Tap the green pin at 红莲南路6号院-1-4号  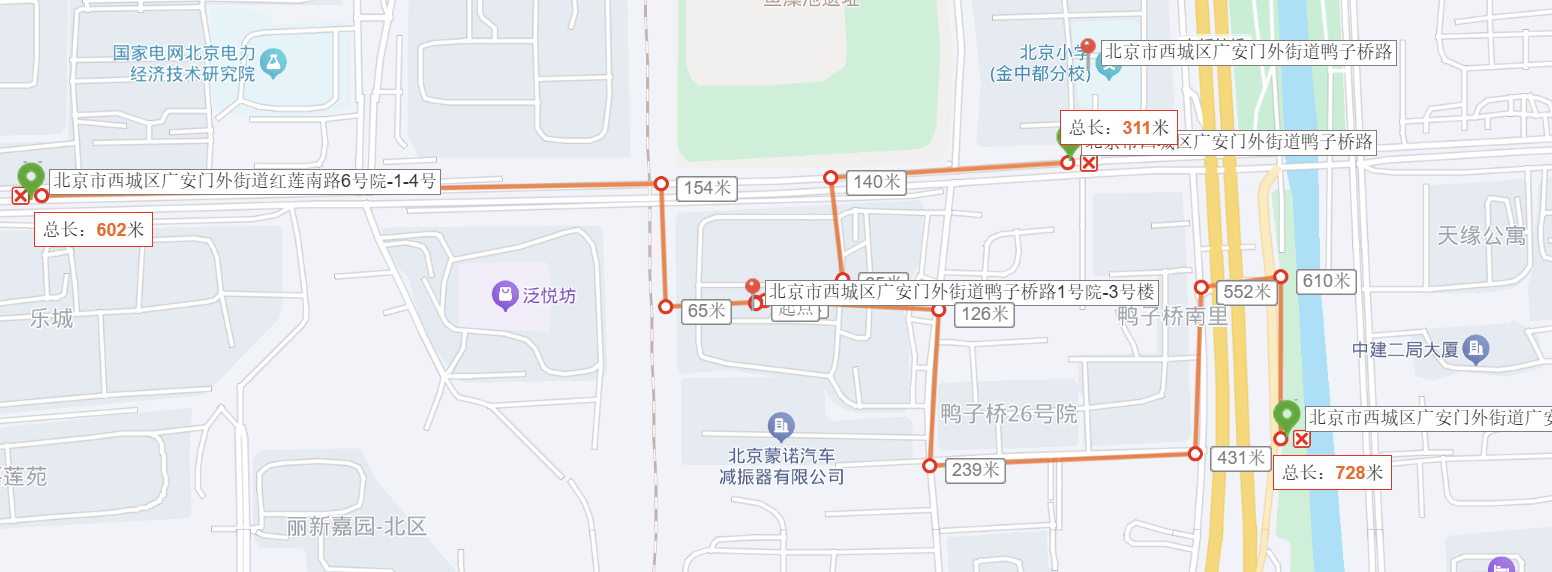(x=31, y=179)
